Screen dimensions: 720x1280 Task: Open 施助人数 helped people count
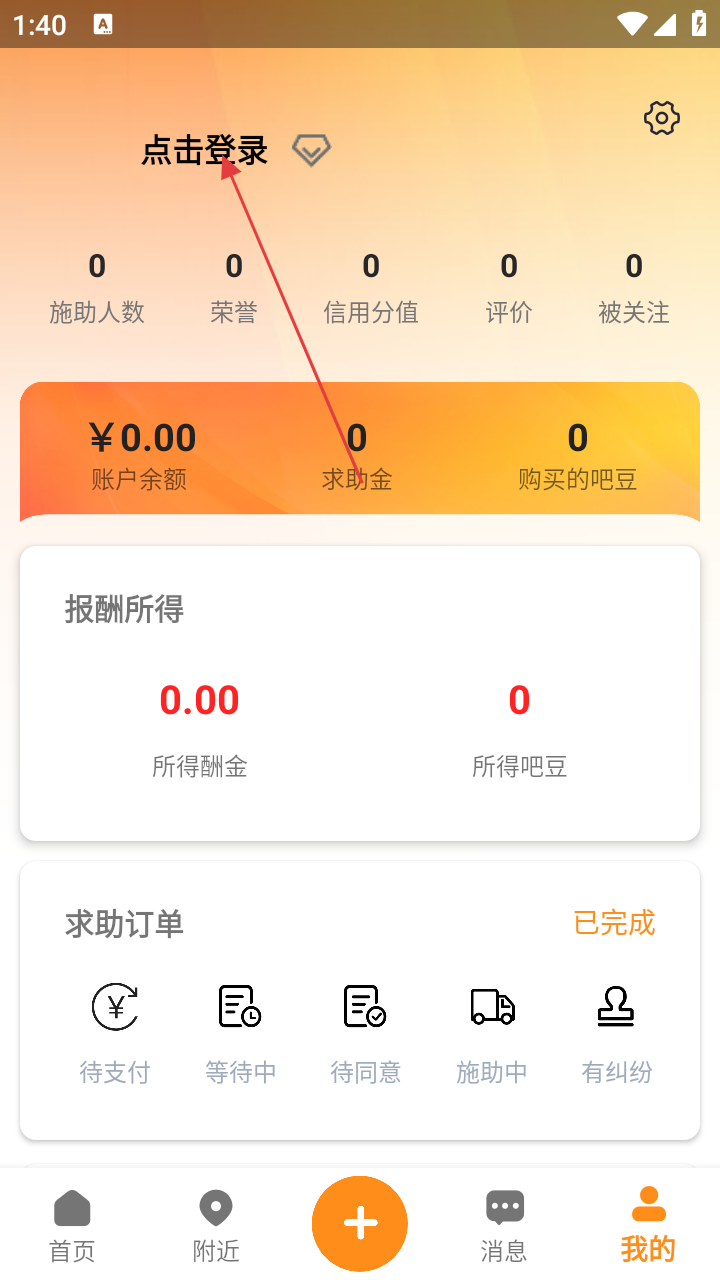coord(97,288)
